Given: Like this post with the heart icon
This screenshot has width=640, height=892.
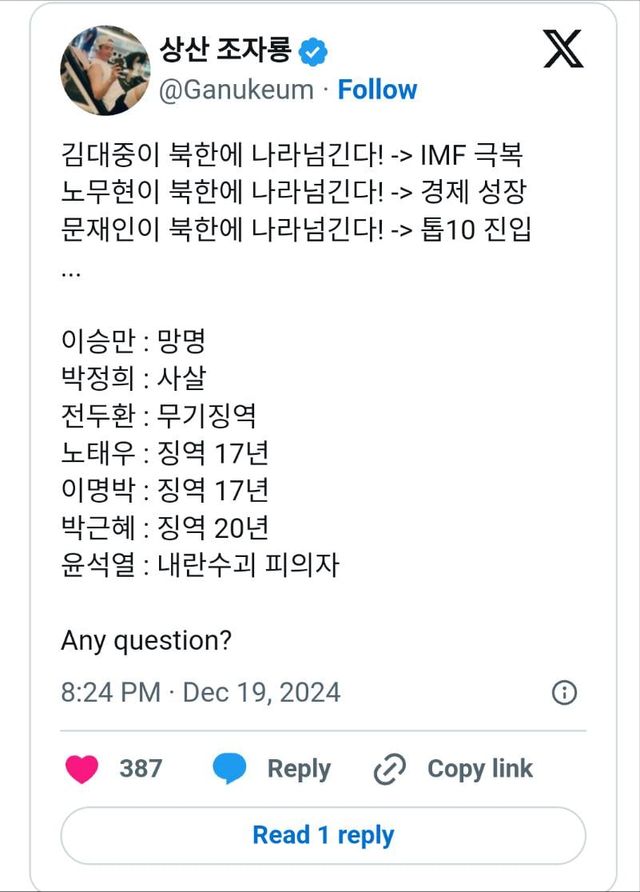Looking at the screenshot, I should (82, 768).
